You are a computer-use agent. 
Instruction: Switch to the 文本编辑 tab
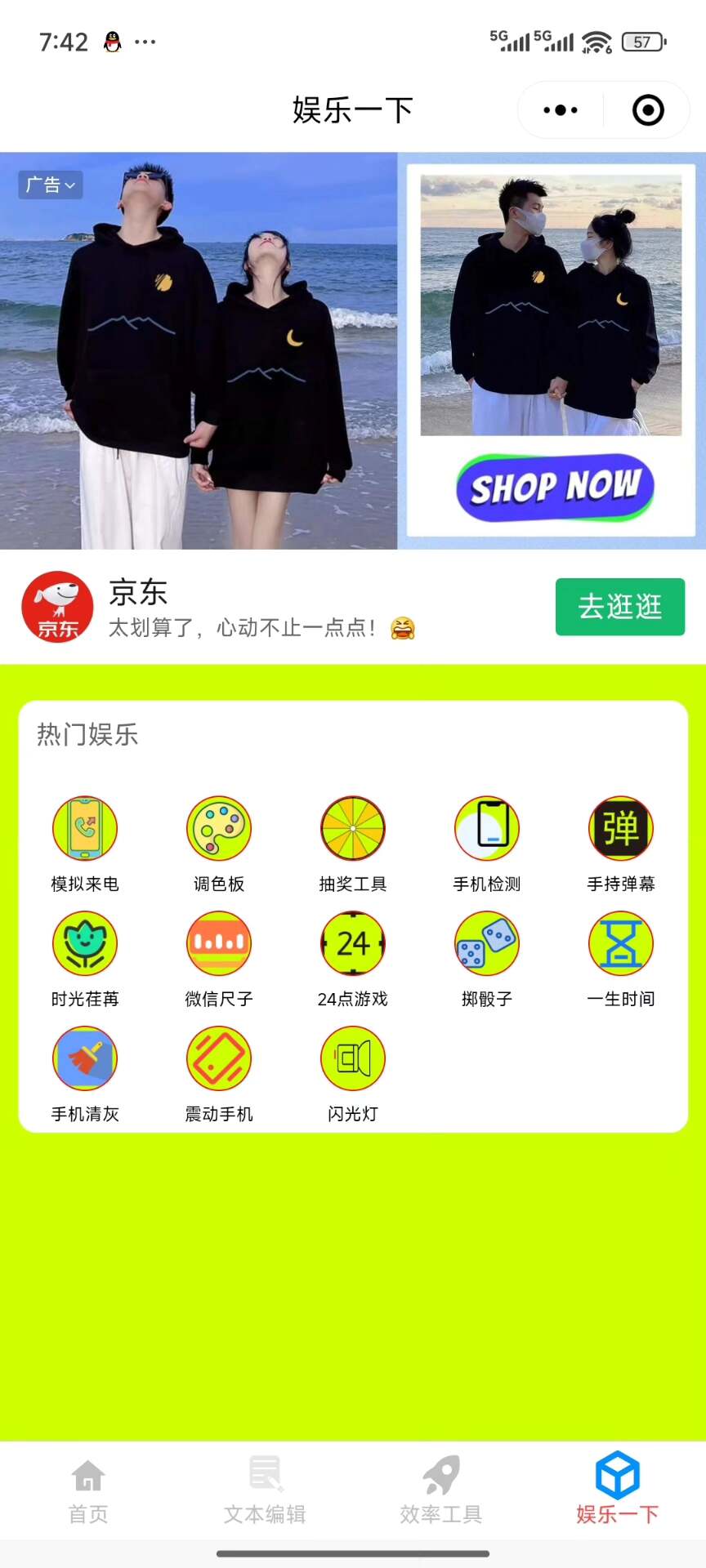265,1490
